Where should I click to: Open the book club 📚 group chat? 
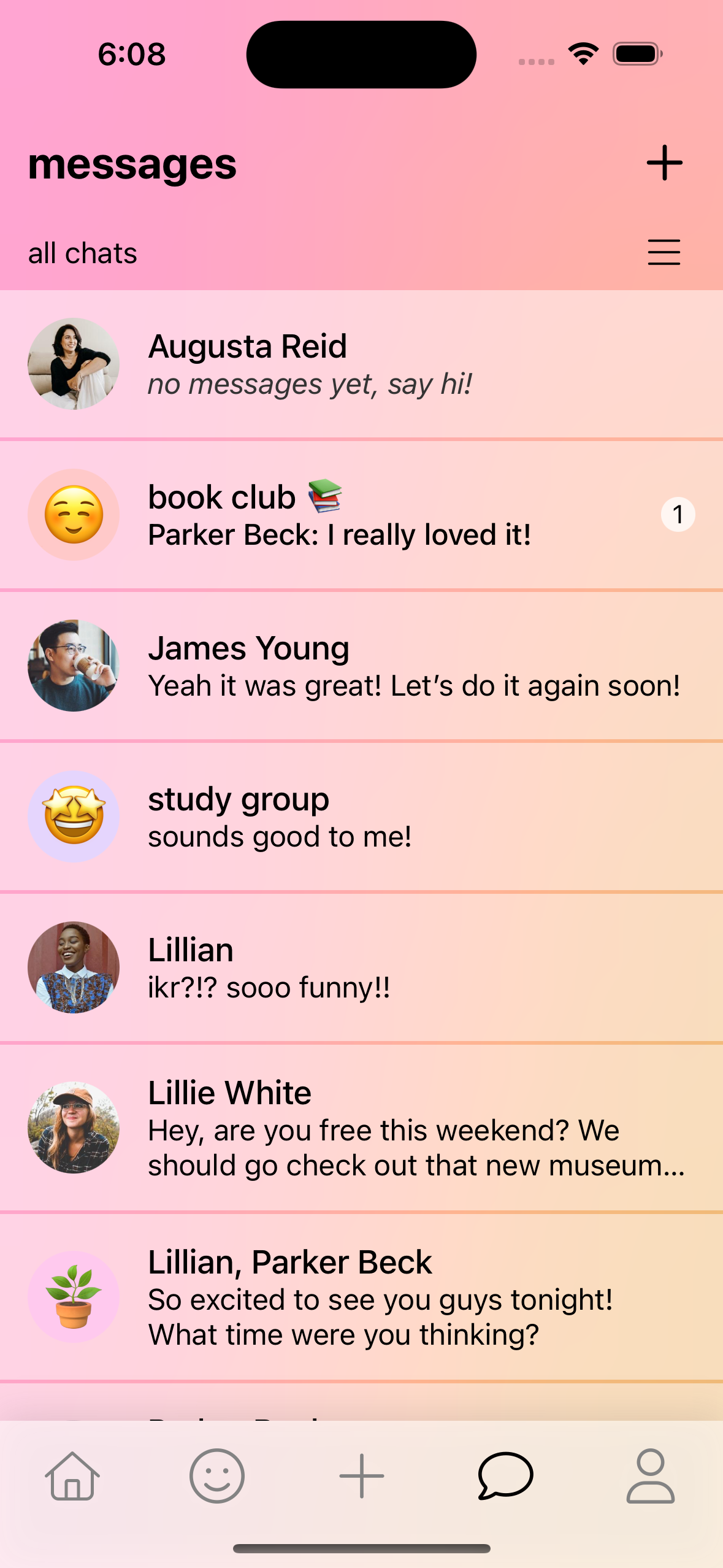point(362,515)
